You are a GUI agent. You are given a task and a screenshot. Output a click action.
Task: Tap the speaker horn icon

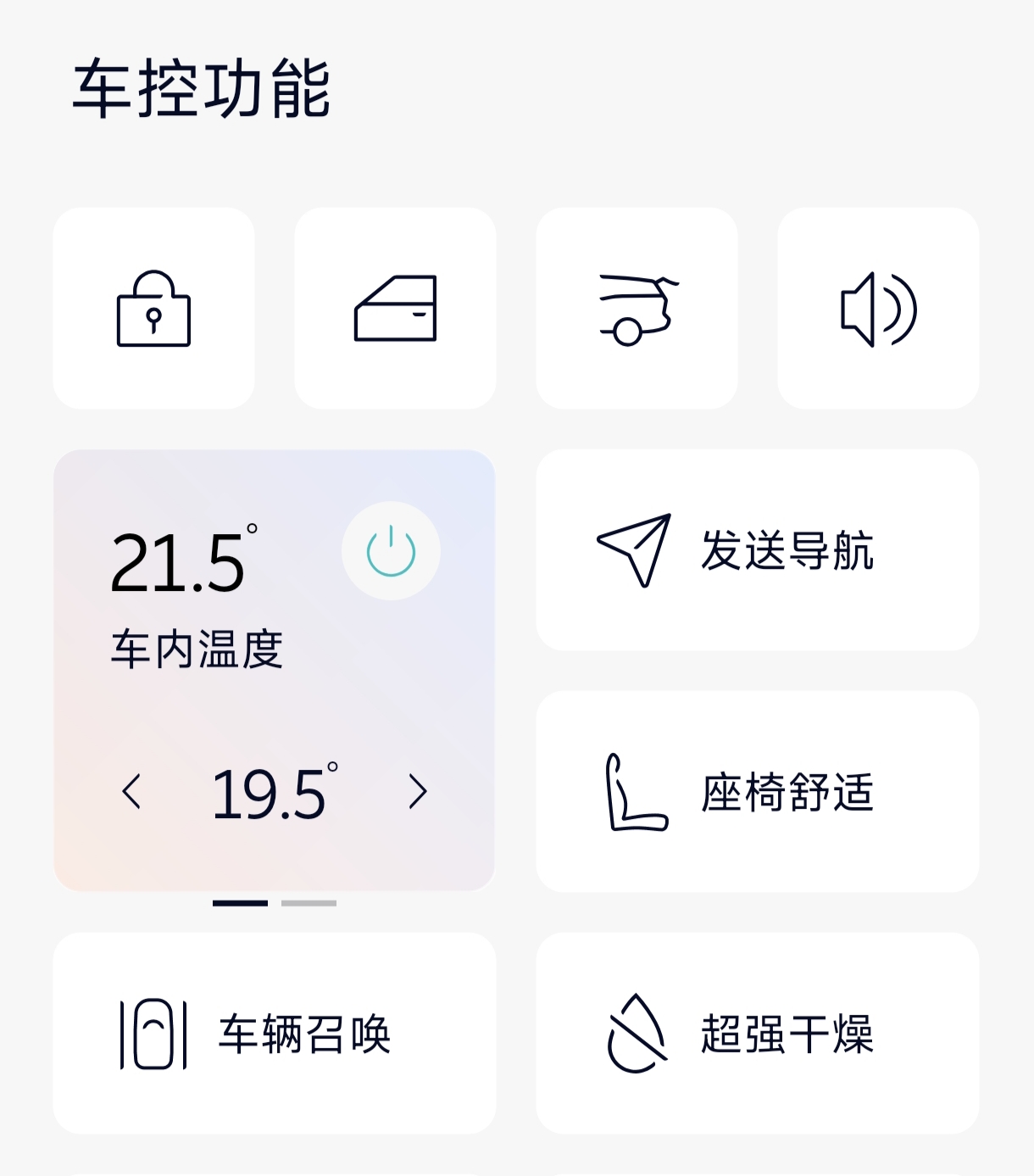(878, 309)
